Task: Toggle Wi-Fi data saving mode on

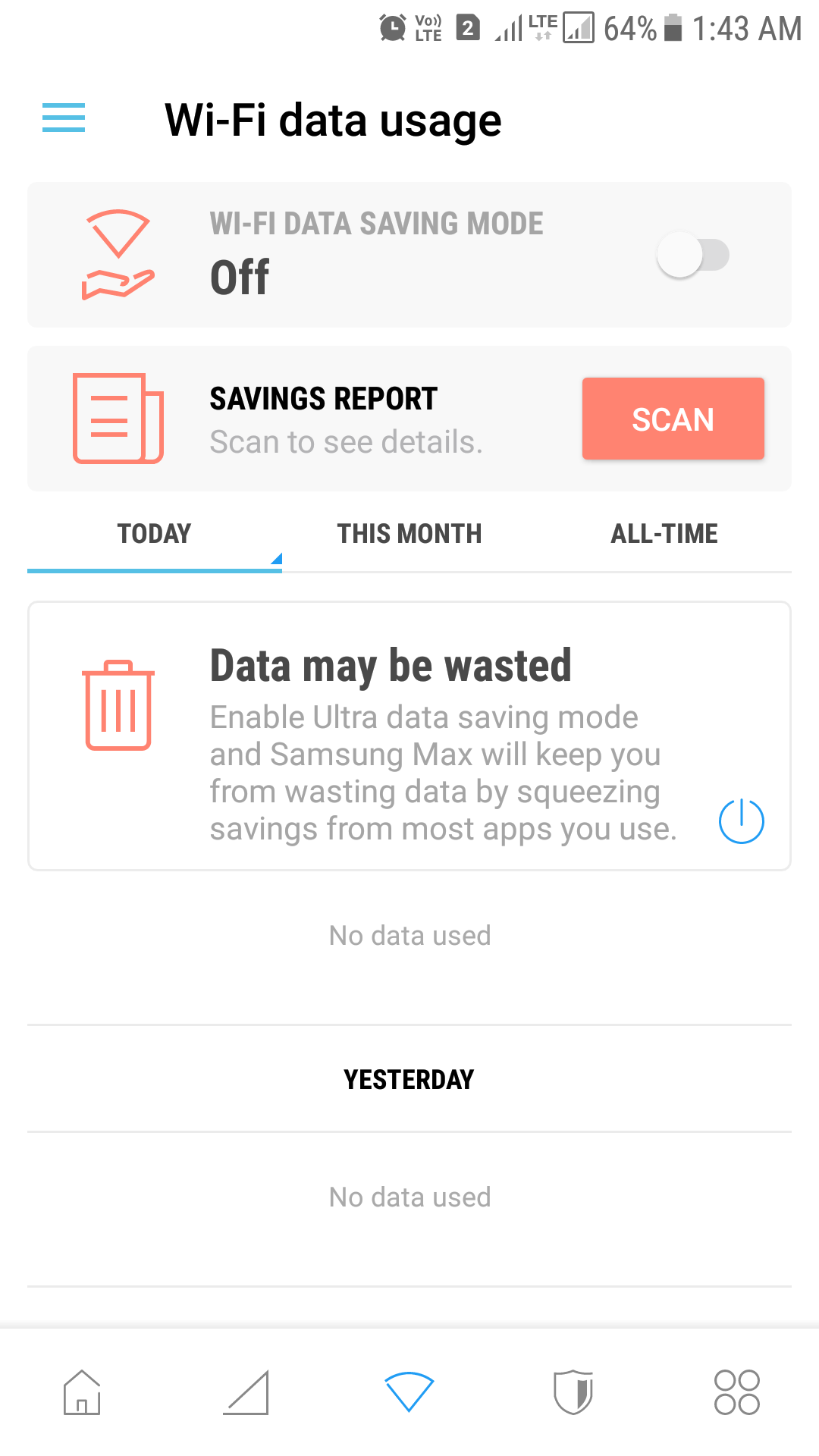Action: click(693, 255)
